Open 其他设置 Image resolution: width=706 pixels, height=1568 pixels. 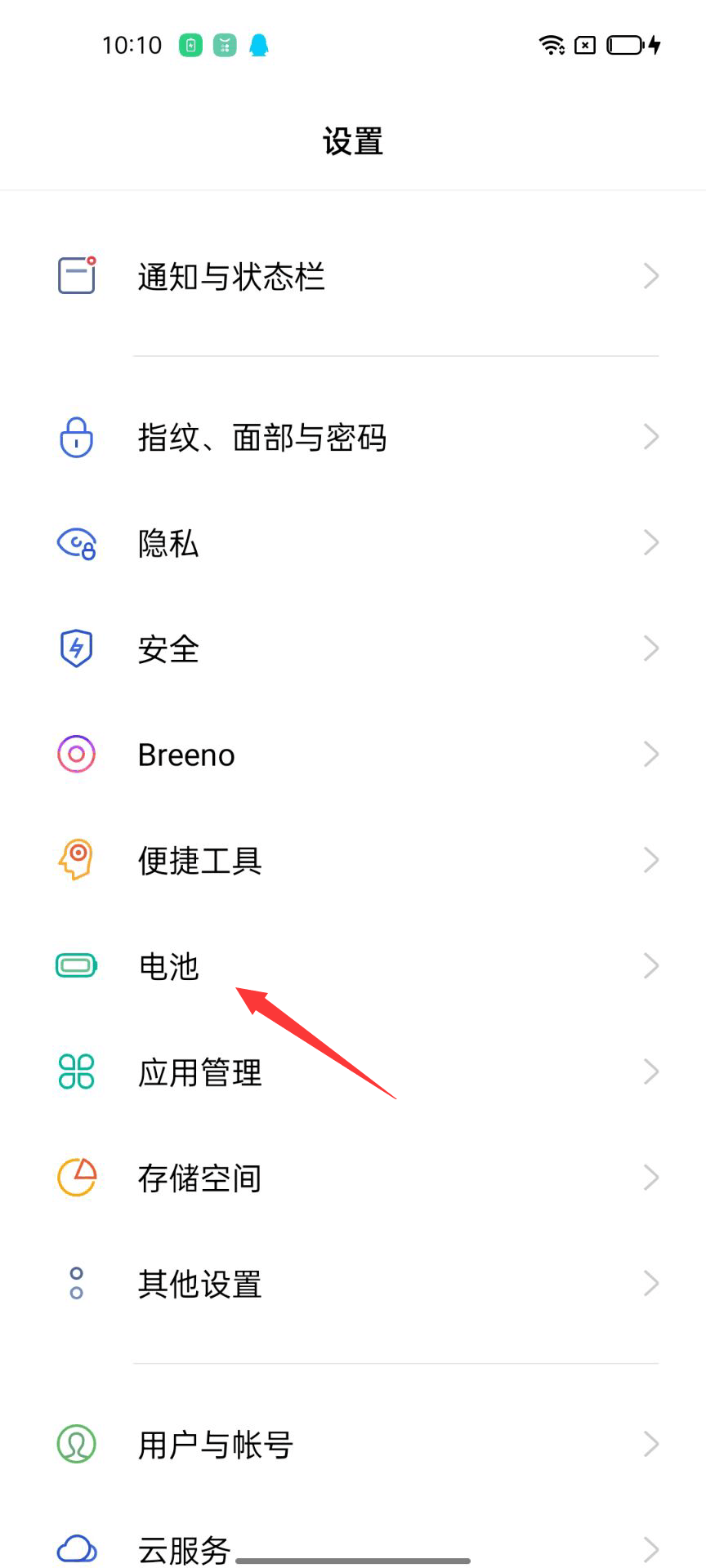coord(199,1284)
